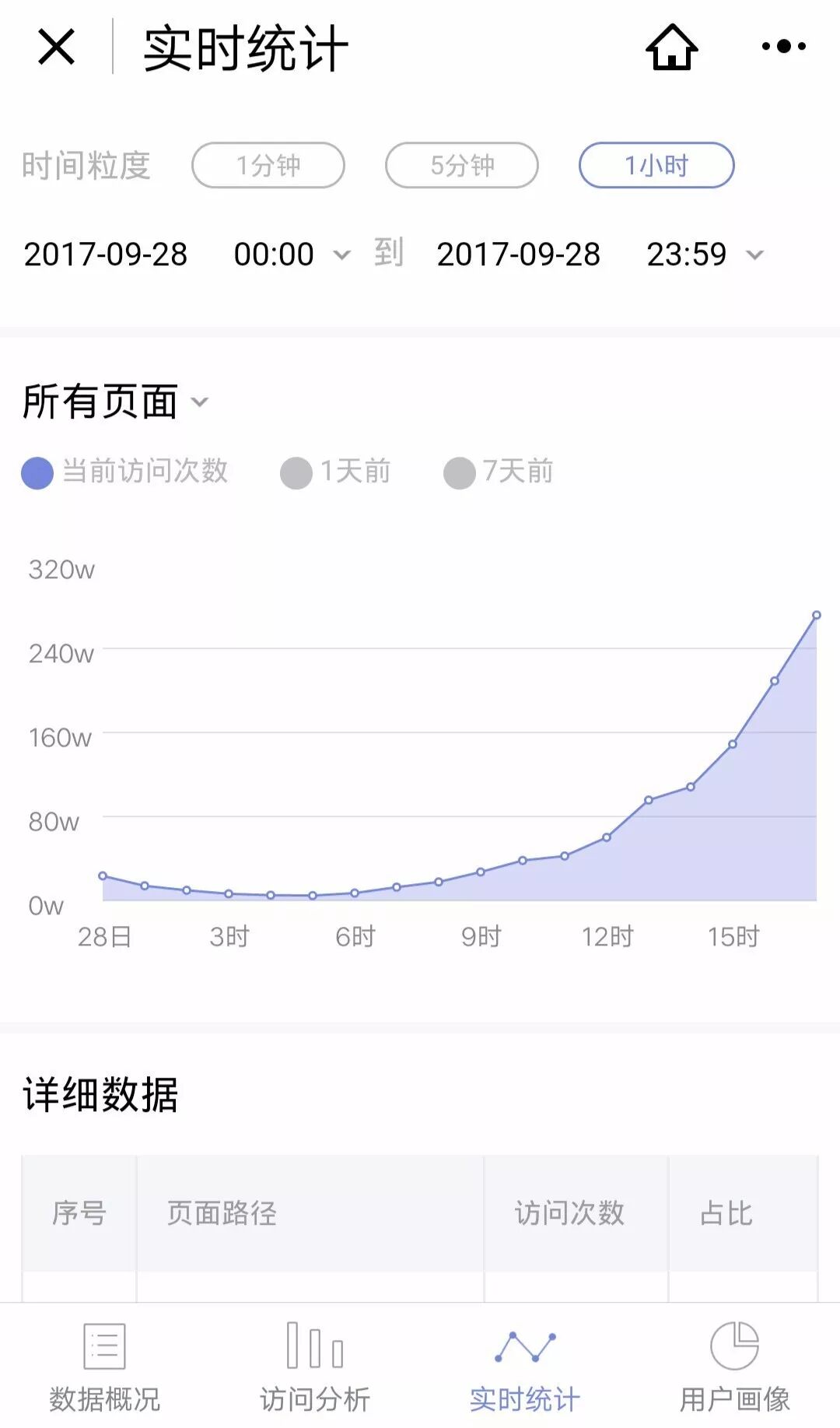Switch to the 数据概况 tab

click(x=104, y=1367)
